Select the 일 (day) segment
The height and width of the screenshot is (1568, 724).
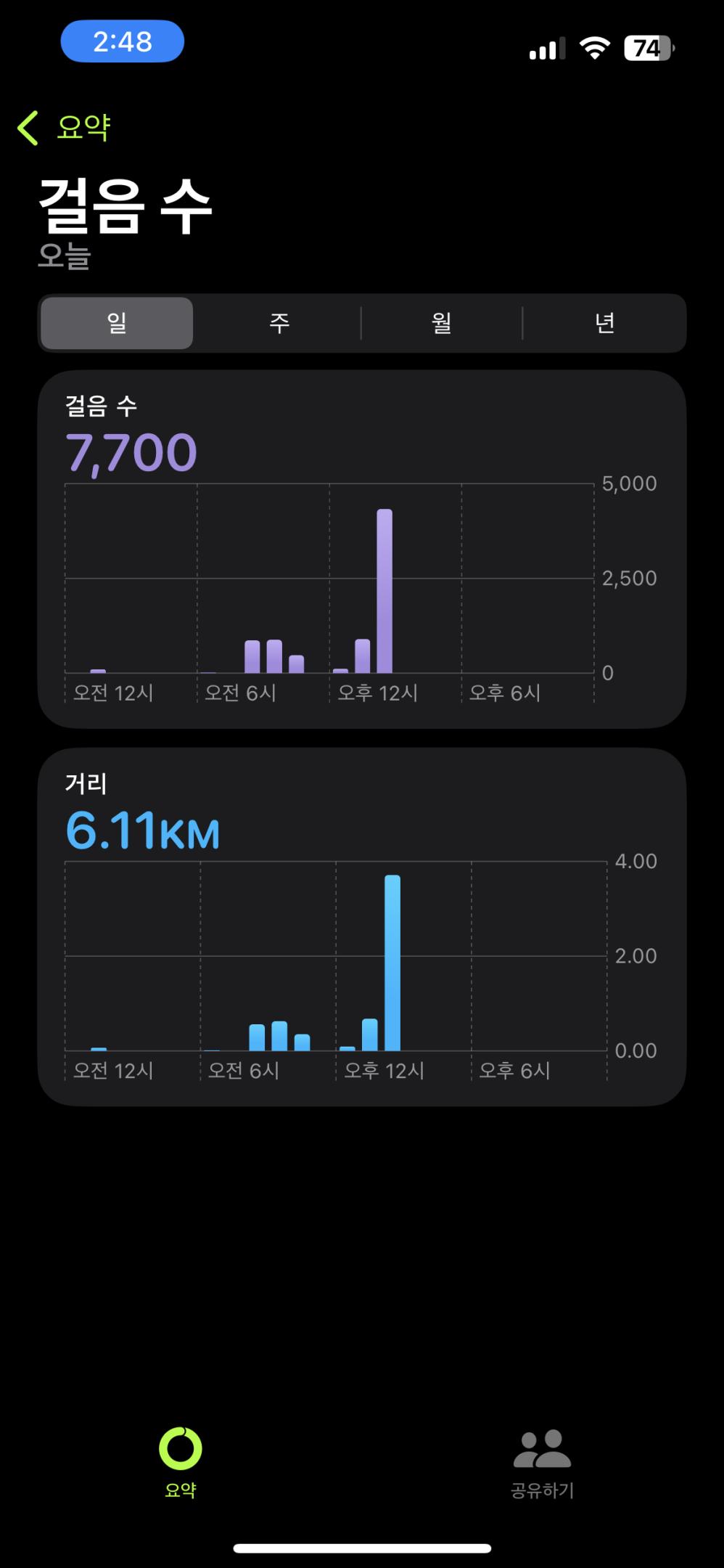pyautogui.click(x=117, y=323)
